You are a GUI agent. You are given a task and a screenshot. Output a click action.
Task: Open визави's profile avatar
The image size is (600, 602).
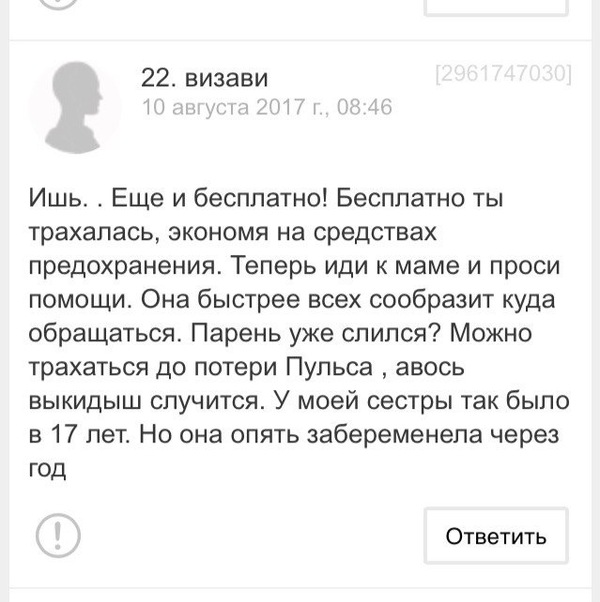[76, 103]
